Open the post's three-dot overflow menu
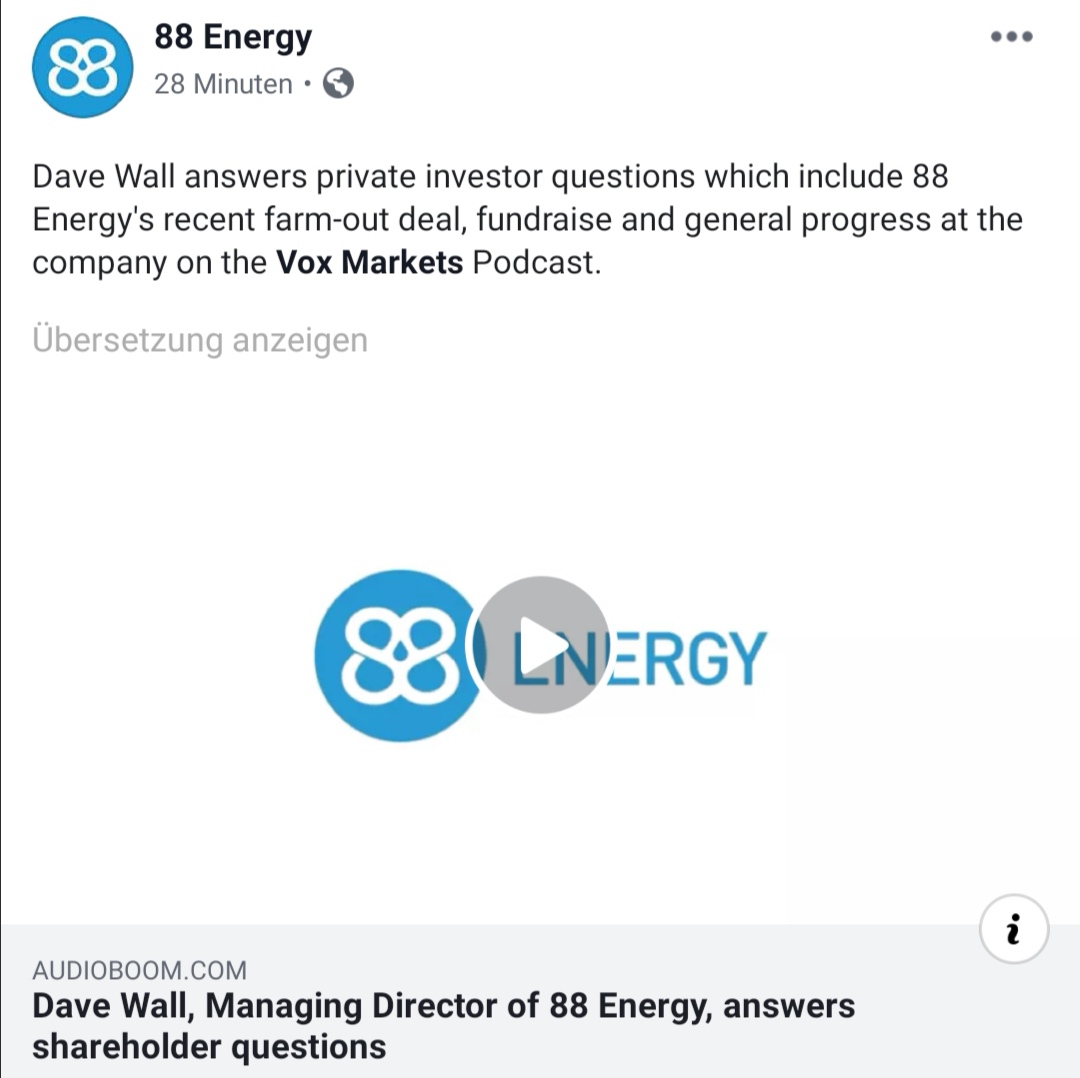The image size is (1080, 1078). coord(1010,37)
